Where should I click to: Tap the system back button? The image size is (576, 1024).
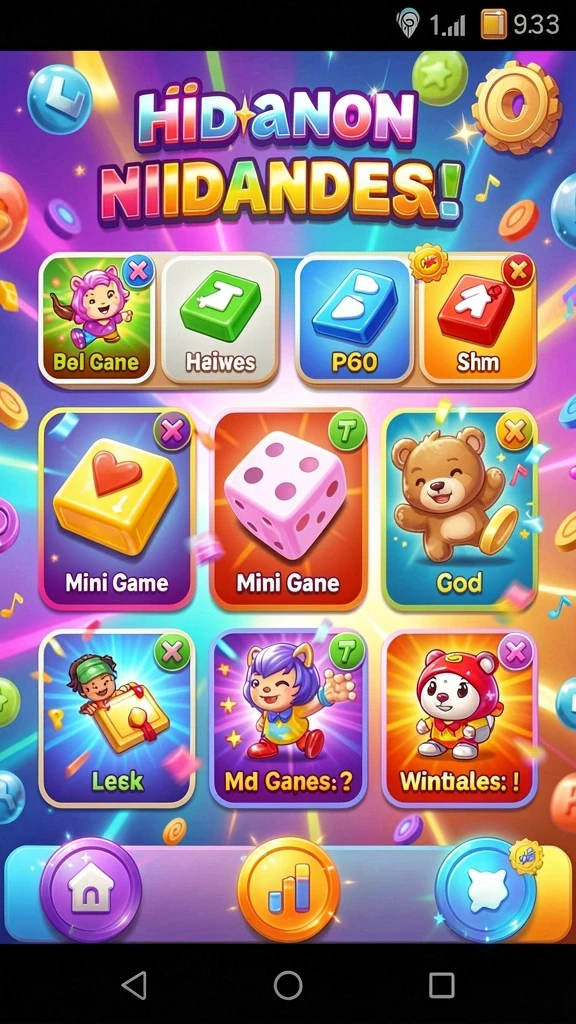pyautogui.click(x=135, y=985)
